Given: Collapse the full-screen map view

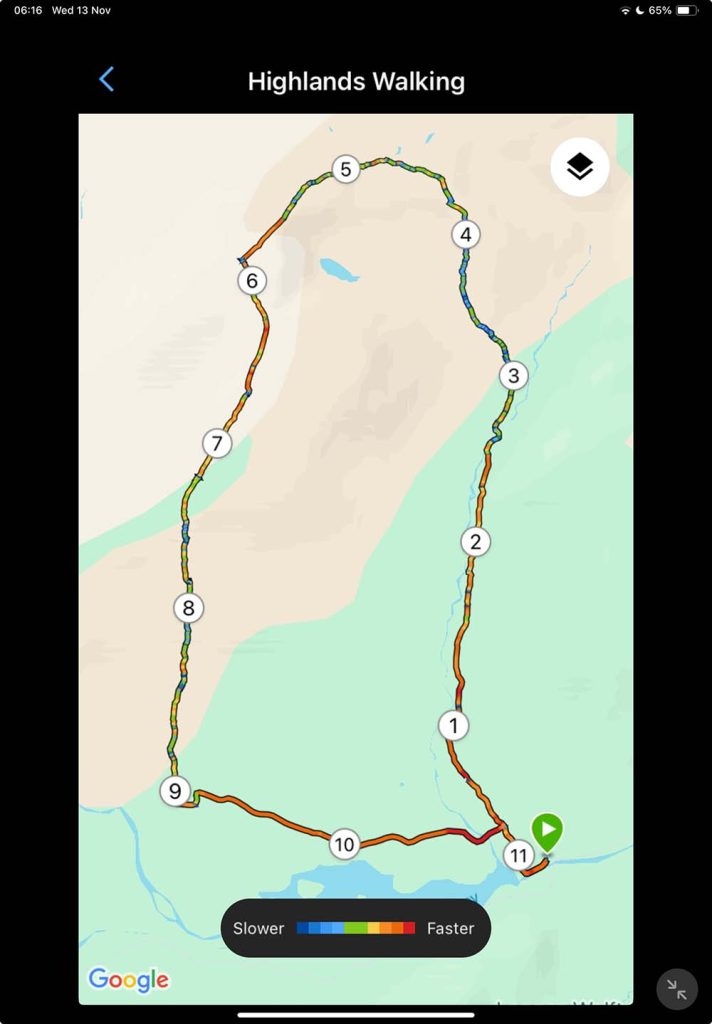Looking at the screenshot, I should pos(677,989).
